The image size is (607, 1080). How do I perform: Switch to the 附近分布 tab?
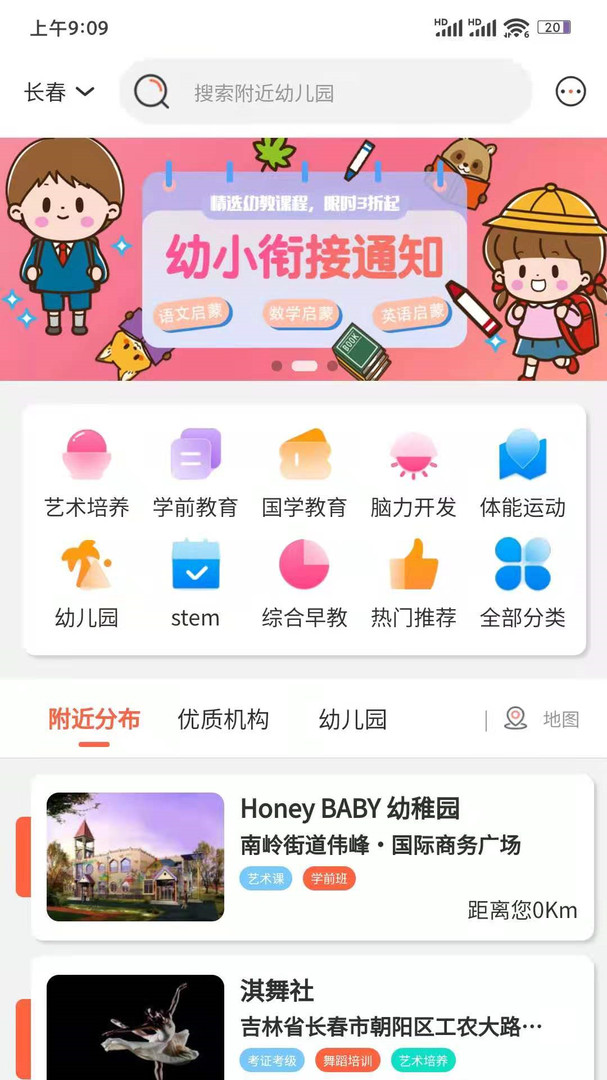pos(94,719)
